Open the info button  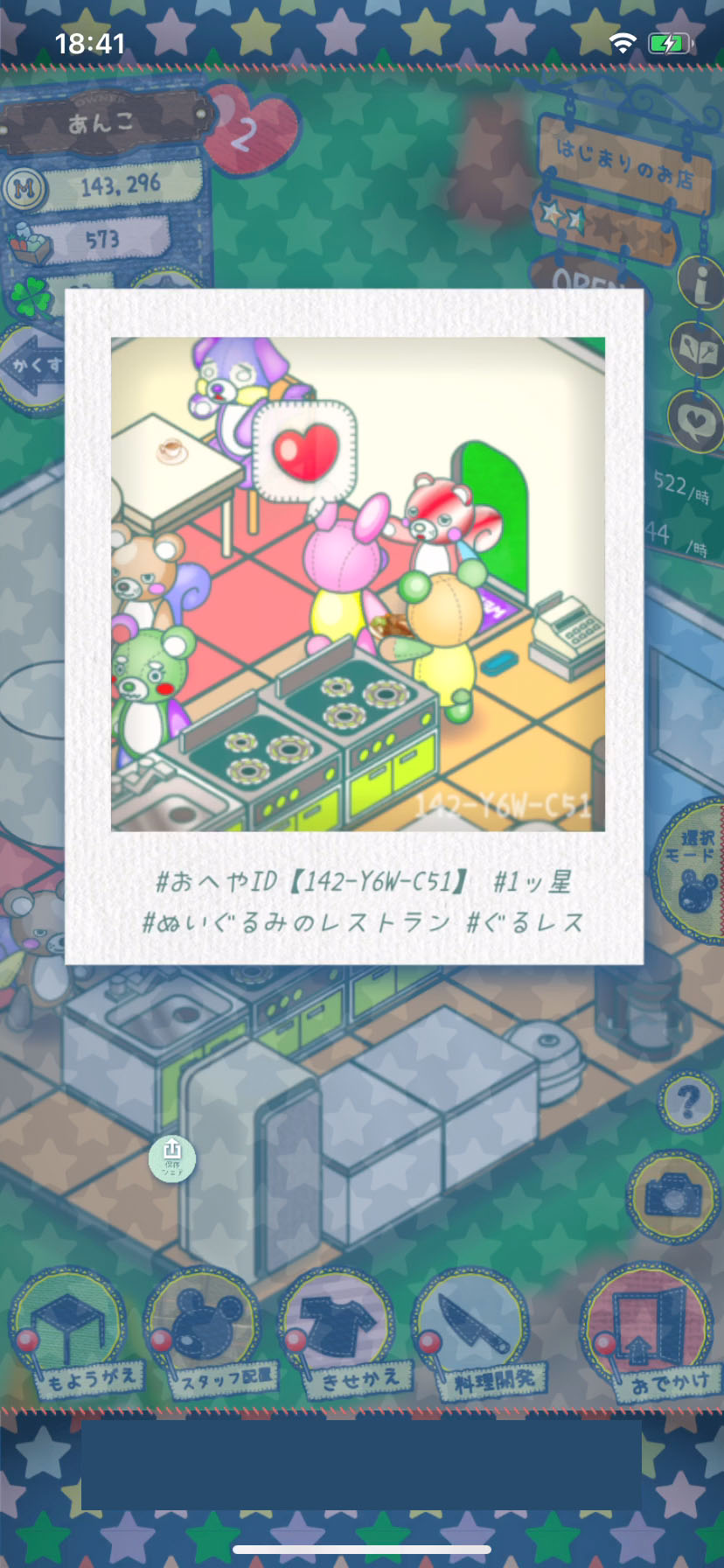click(x=702, y=282)
